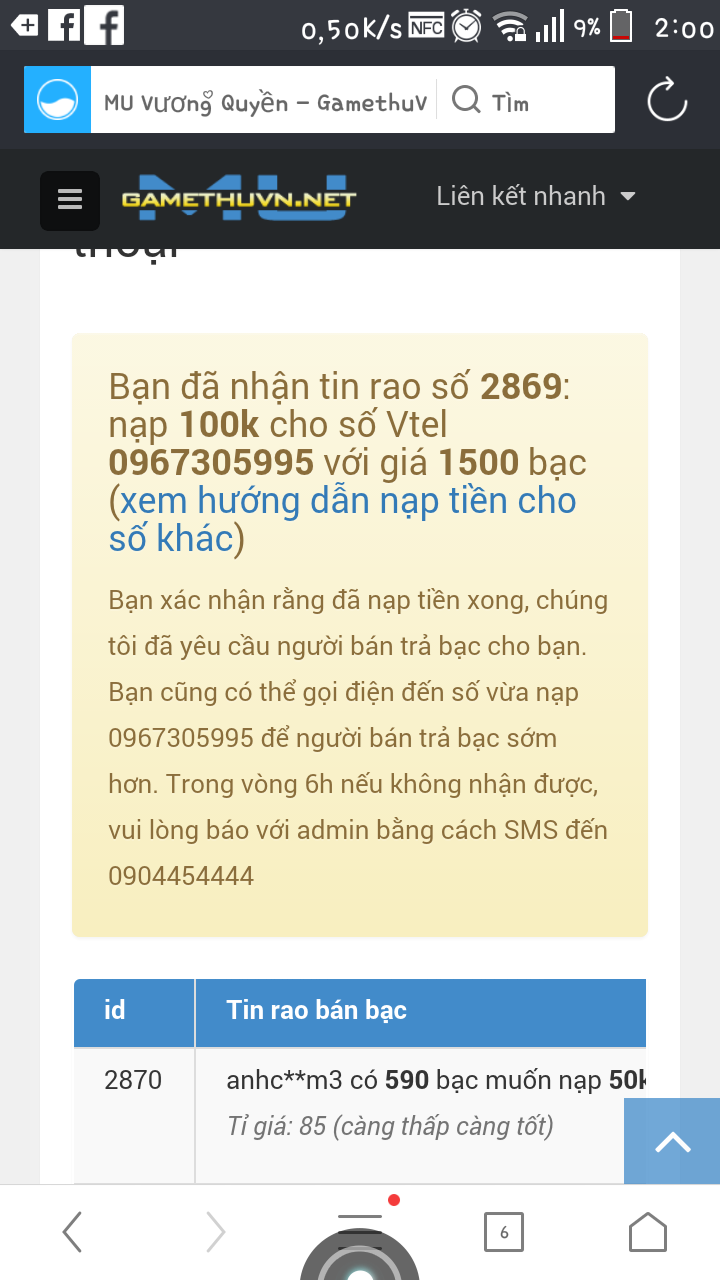Go to the browser home page
The height and width of the screenshot is (1280, 720).
coord(647,1232)
